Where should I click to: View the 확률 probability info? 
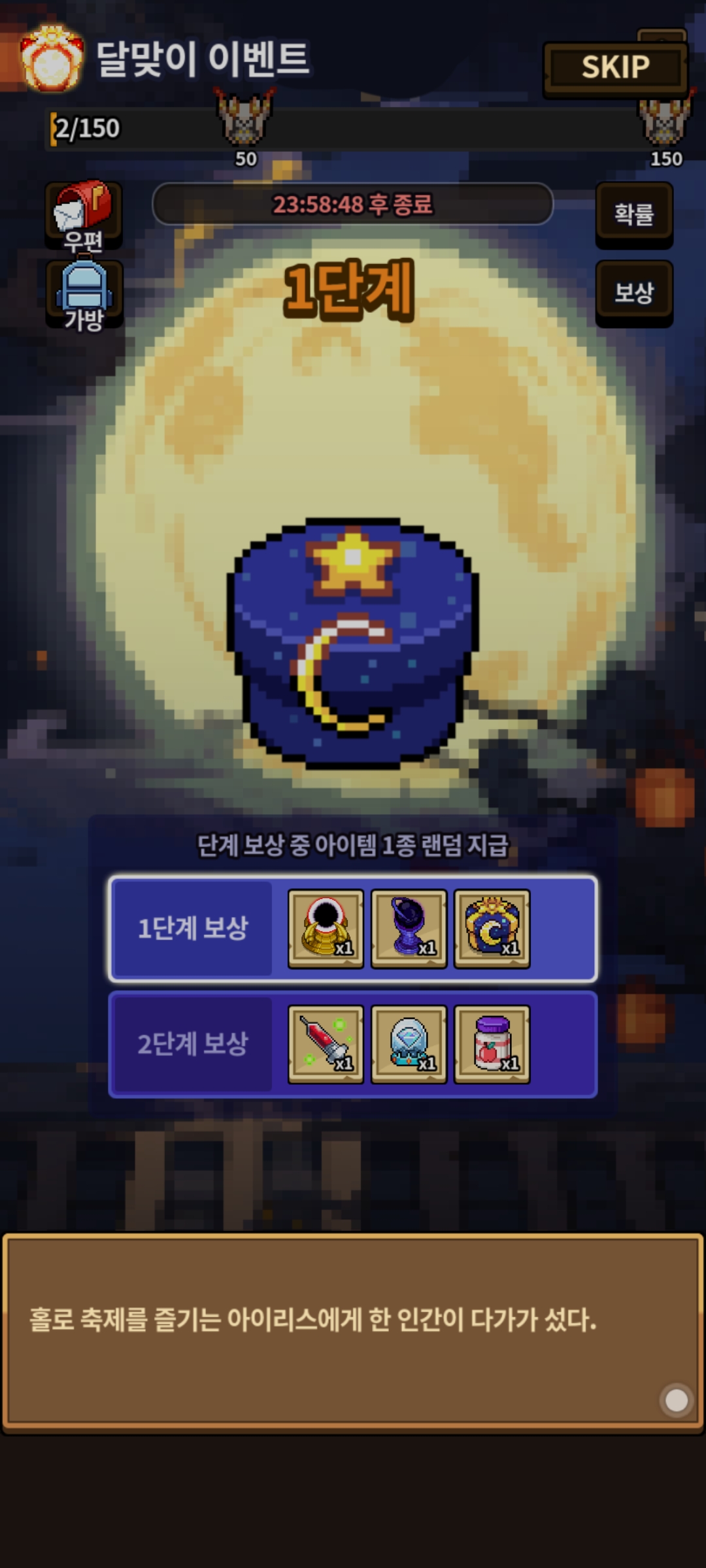[x=634, y=214]
